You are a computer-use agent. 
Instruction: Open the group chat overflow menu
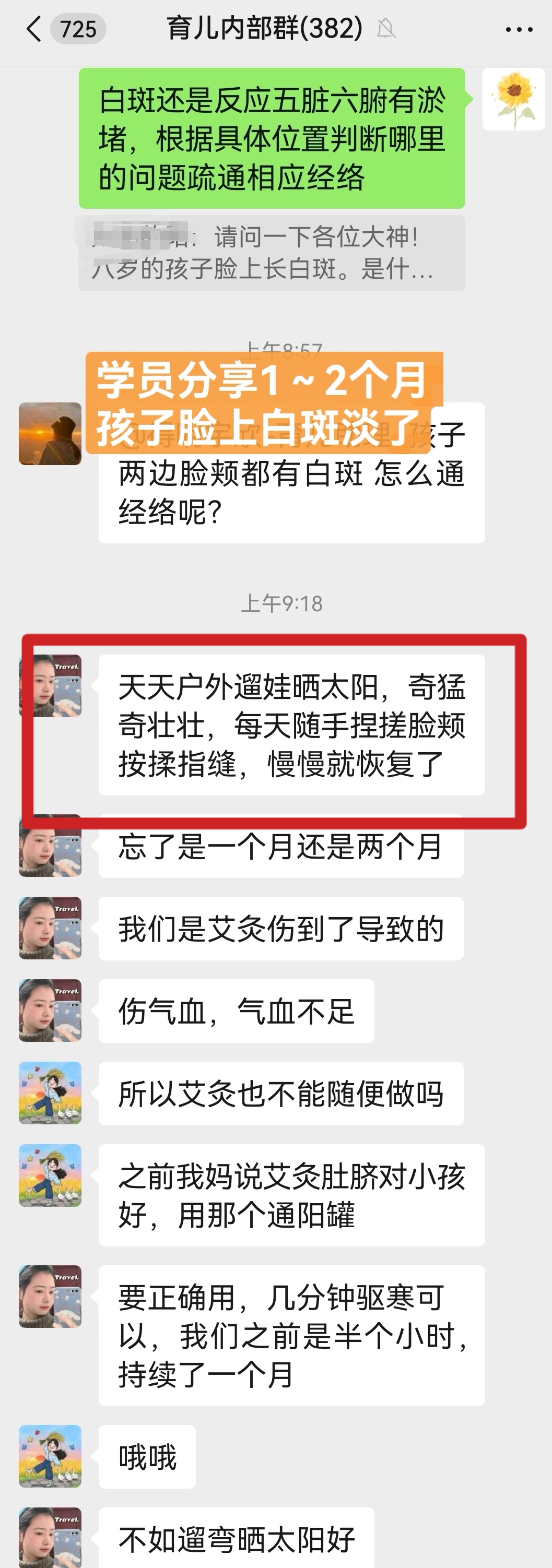[x=519, y=29]
